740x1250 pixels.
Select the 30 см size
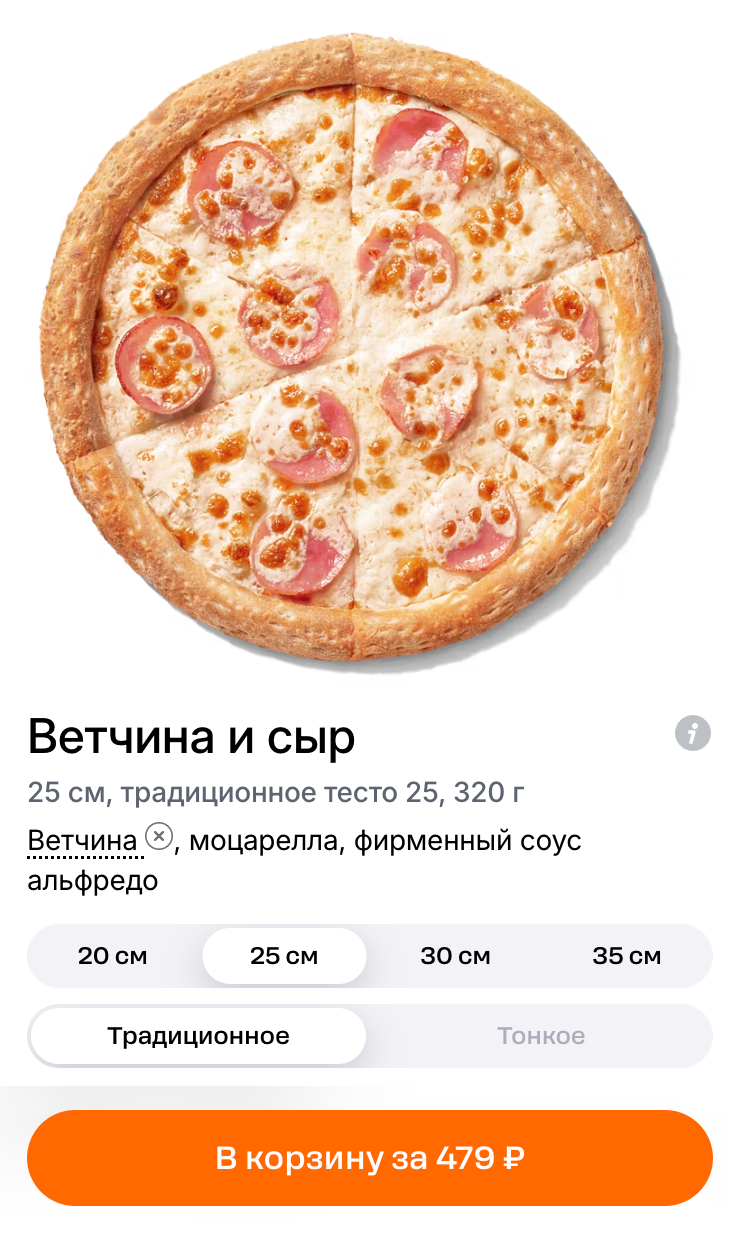(455, 956)
